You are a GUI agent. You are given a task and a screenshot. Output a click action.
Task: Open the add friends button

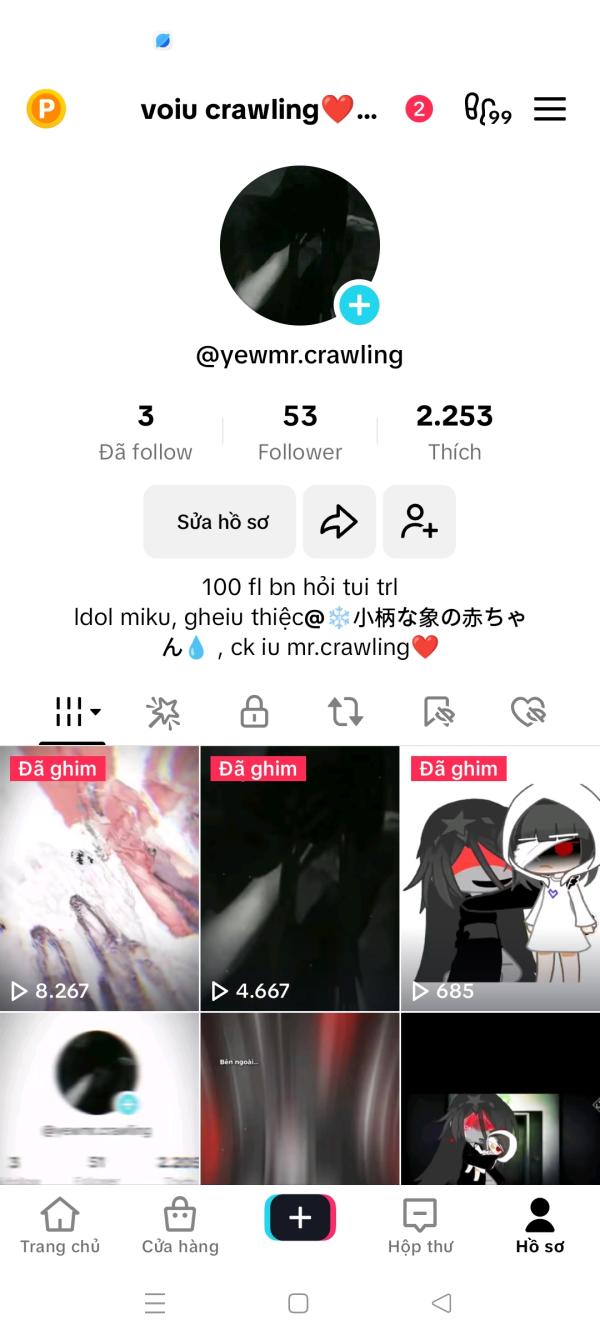419,522
